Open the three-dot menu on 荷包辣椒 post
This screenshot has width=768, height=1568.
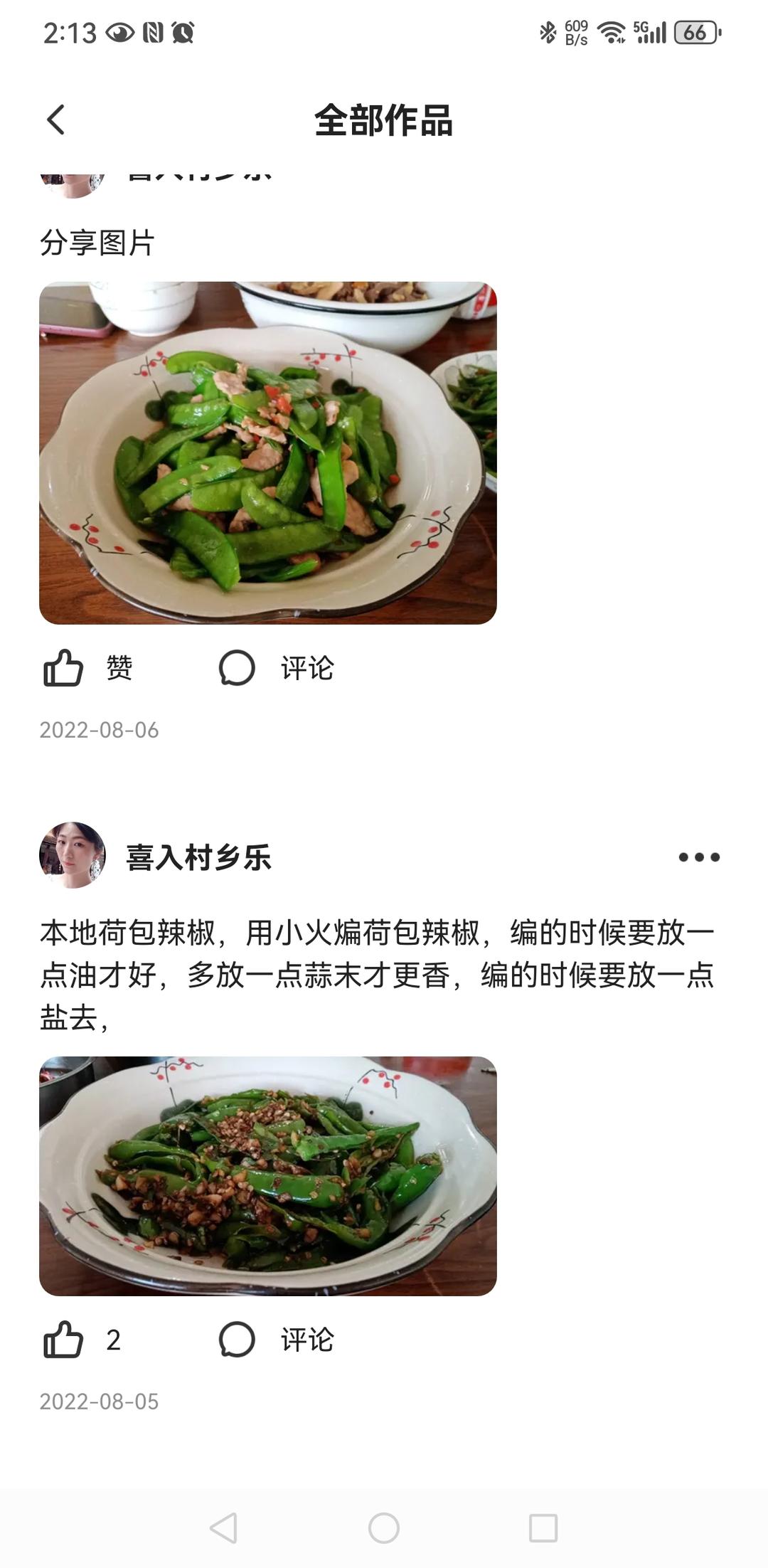[x=699, y=857]
